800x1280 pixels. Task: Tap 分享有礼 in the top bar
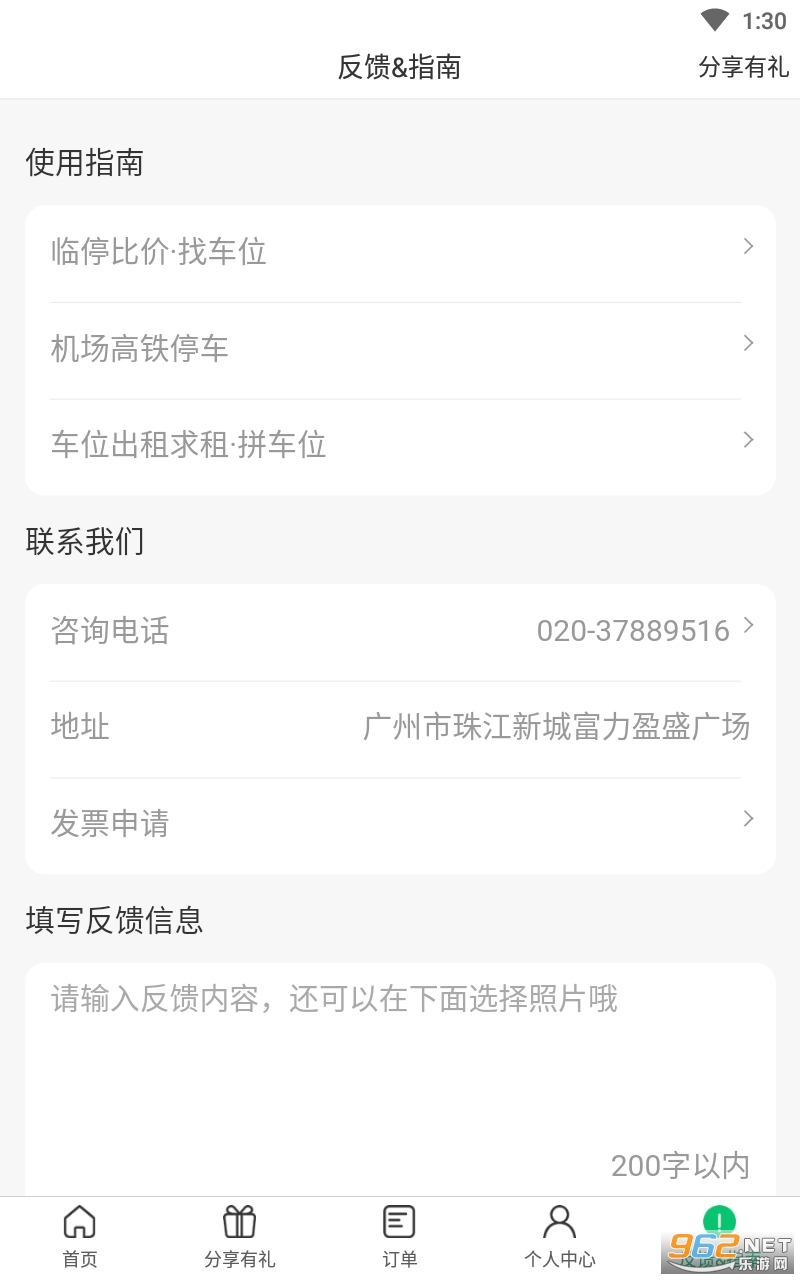tap(743, 67)
